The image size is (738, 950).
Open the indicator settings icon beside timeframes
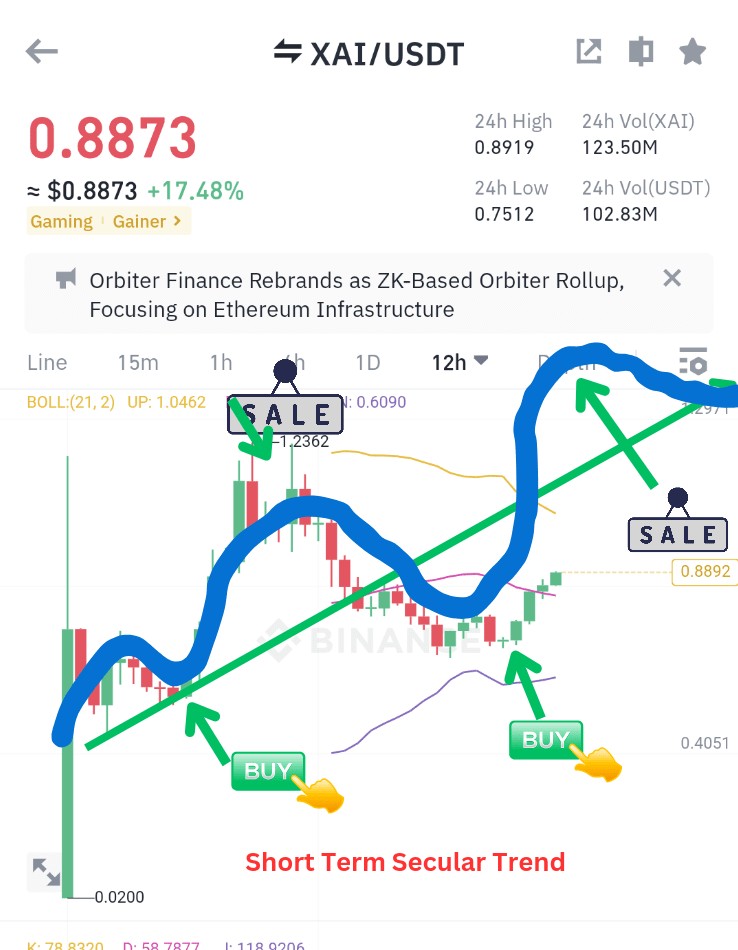point(694,362)
